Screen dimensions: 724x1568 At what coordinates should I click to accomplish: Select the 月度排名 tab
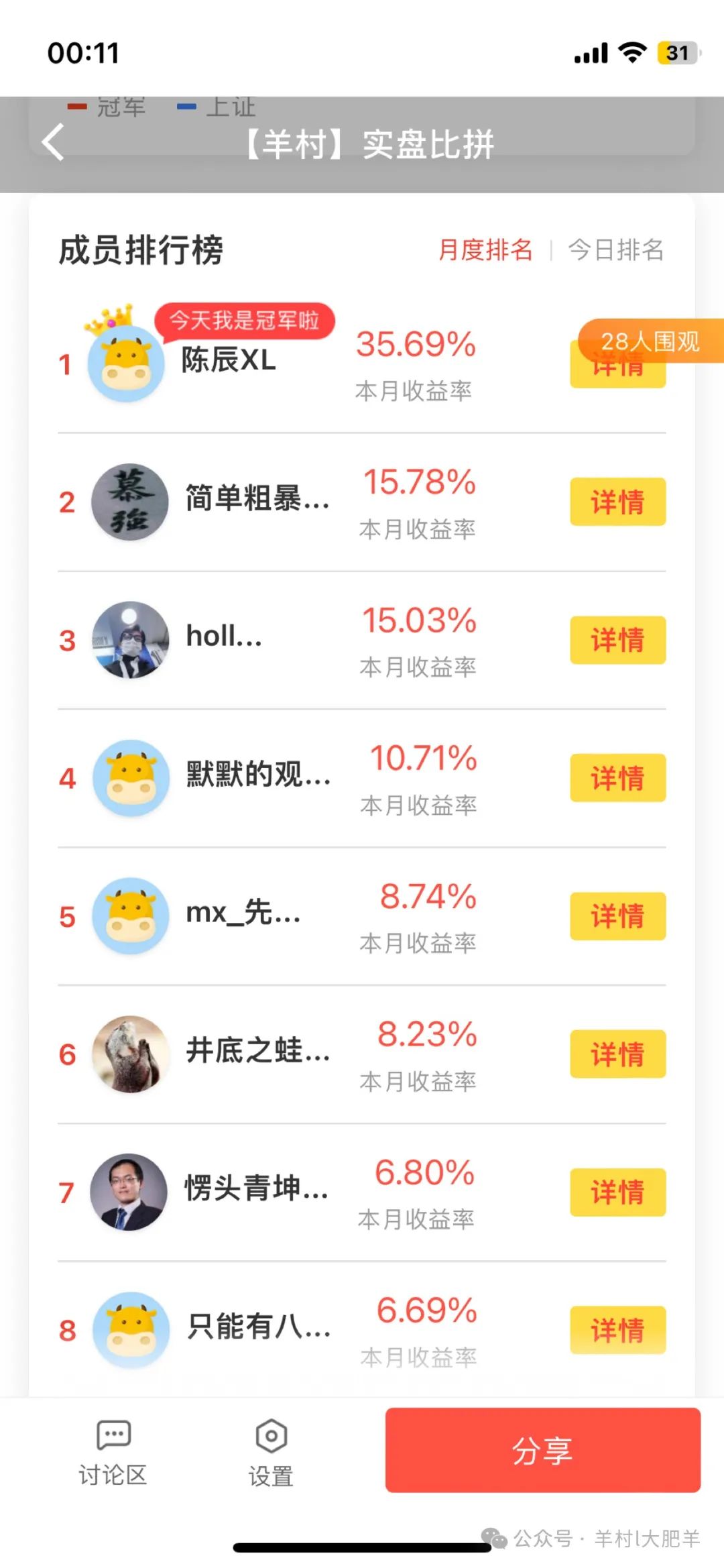485,250
